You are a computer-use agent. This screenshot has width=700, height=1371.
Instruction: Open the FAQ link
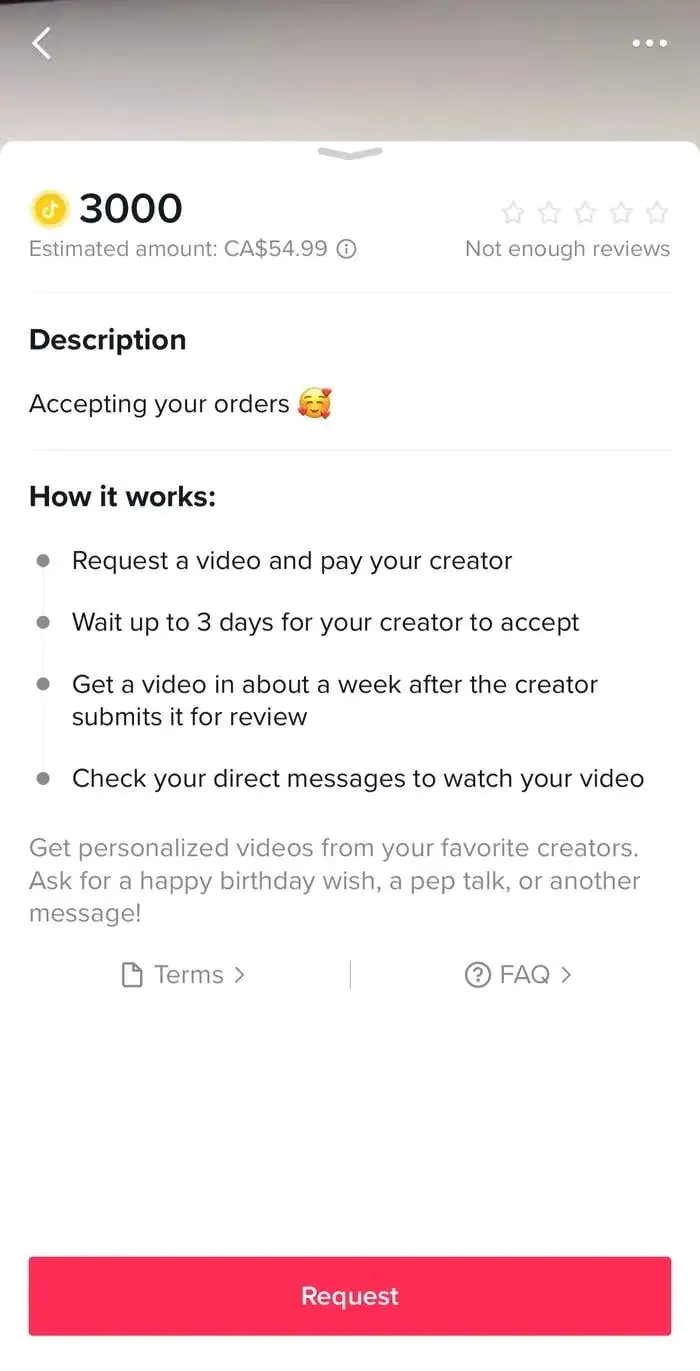tap(518, 974)
